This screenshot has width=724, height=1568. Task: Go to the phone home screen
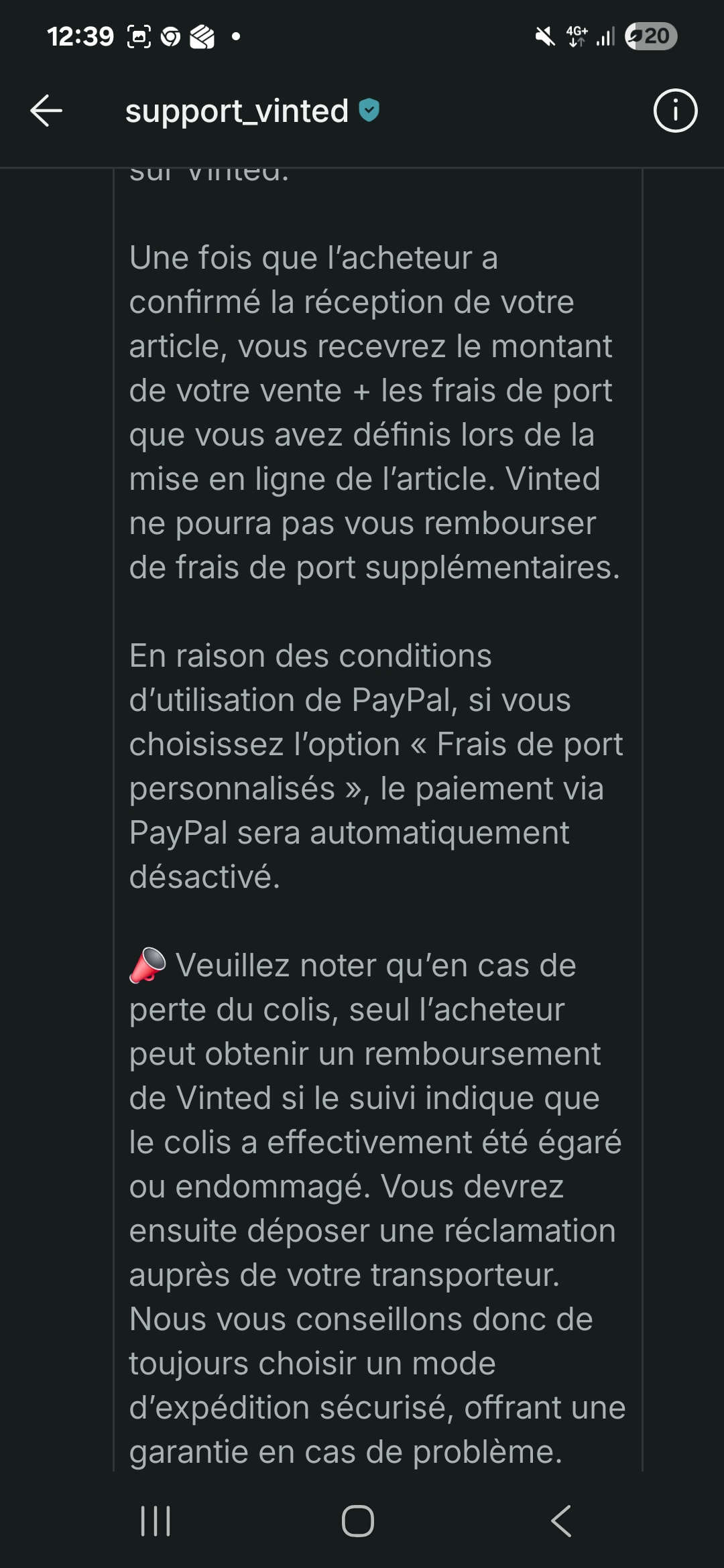(358, 1520)
